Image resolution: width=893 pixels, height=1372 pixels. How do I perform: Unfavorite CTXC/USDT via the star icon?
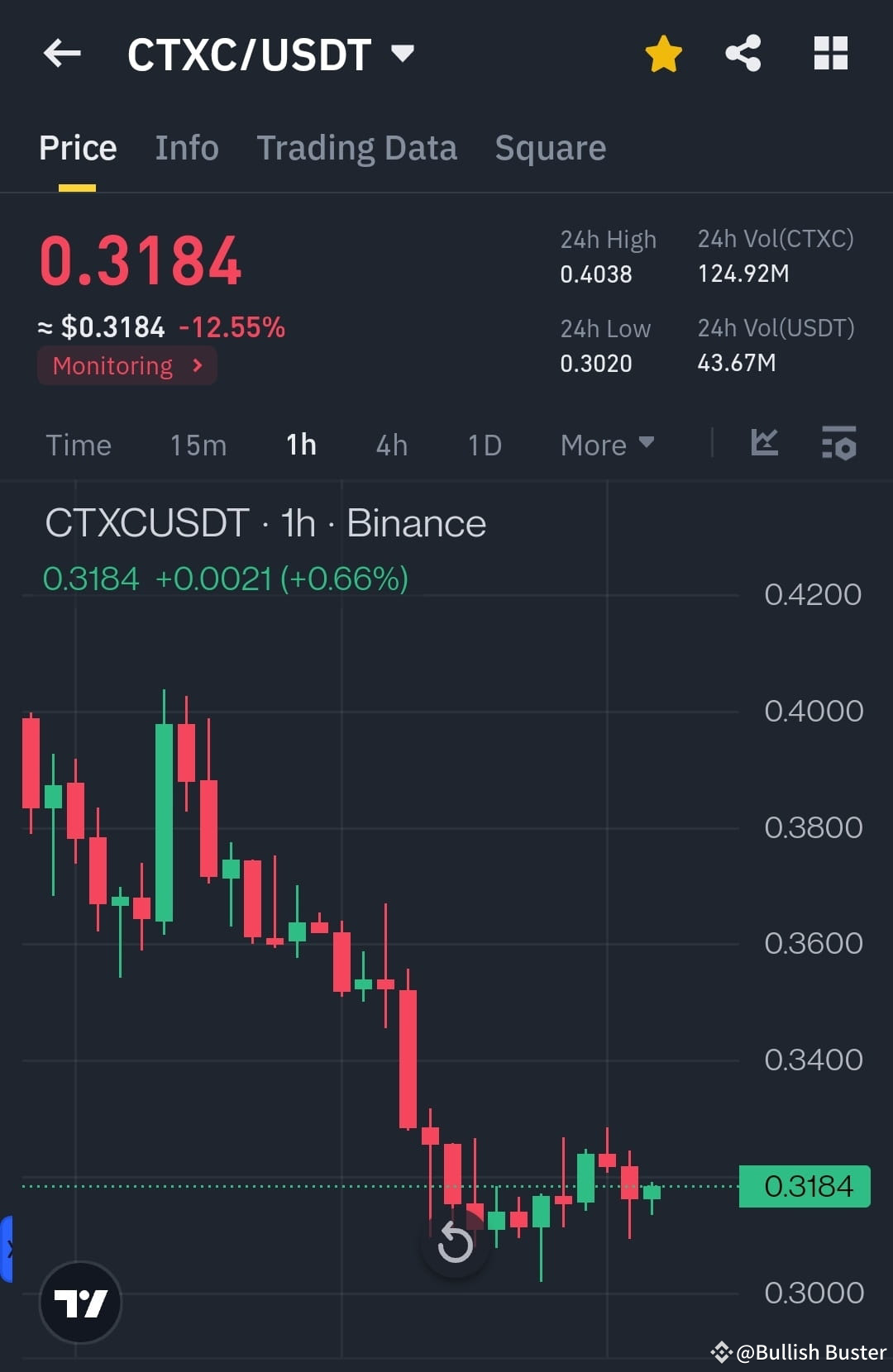click(x=662, y=53)
